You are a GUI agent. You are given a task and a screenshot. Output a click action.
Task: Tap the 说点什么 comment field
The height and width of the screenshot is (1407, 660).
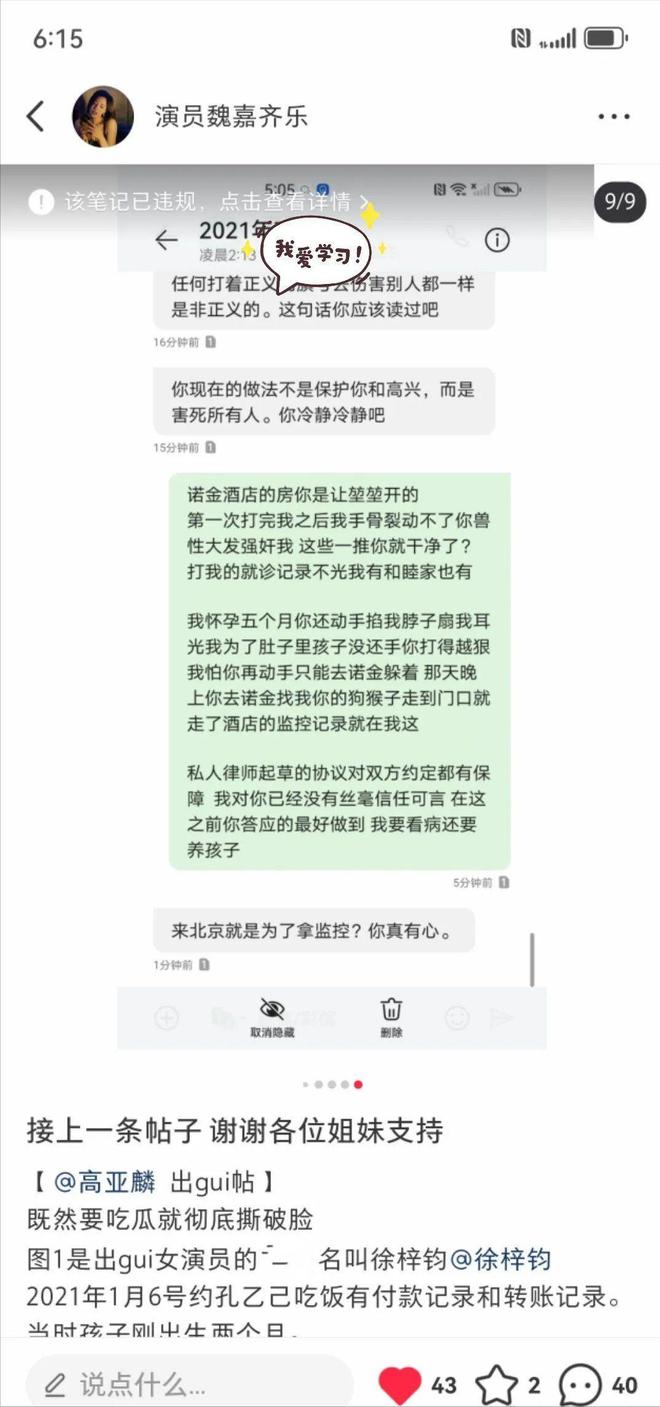pos(190,1384)
